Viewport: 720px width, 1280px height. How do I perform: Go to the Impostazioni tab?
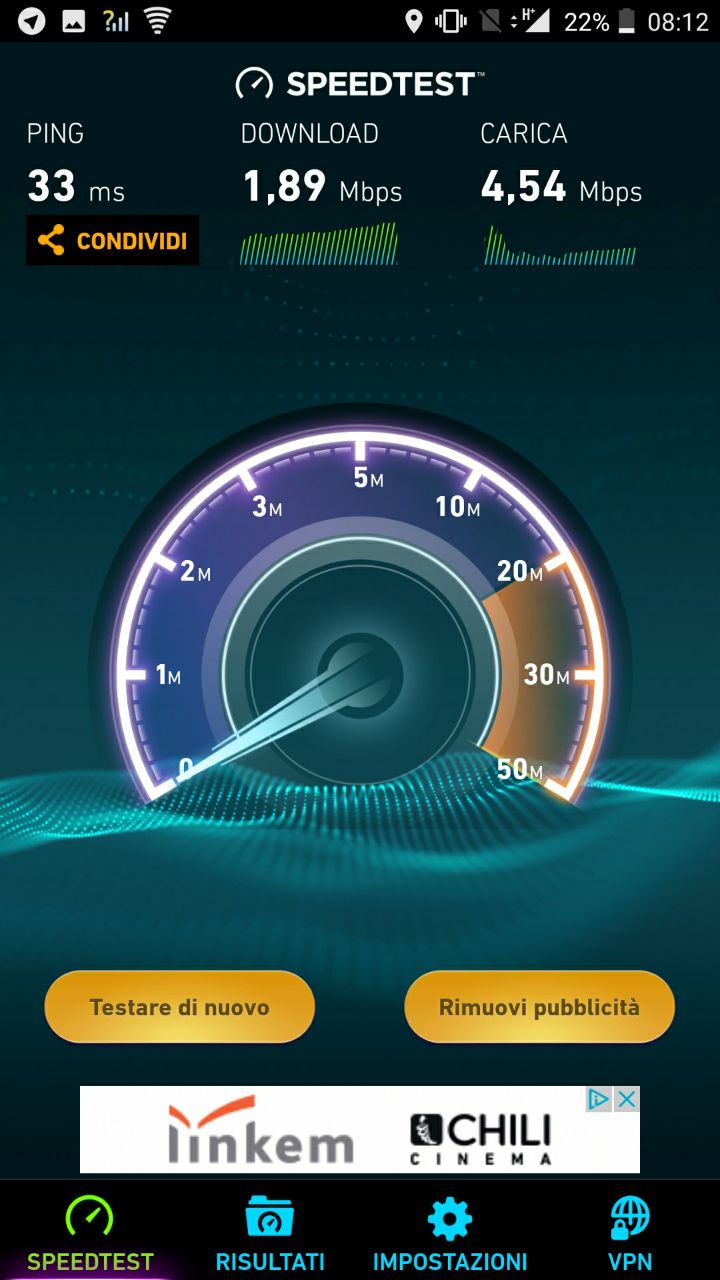click(450, 1233)
